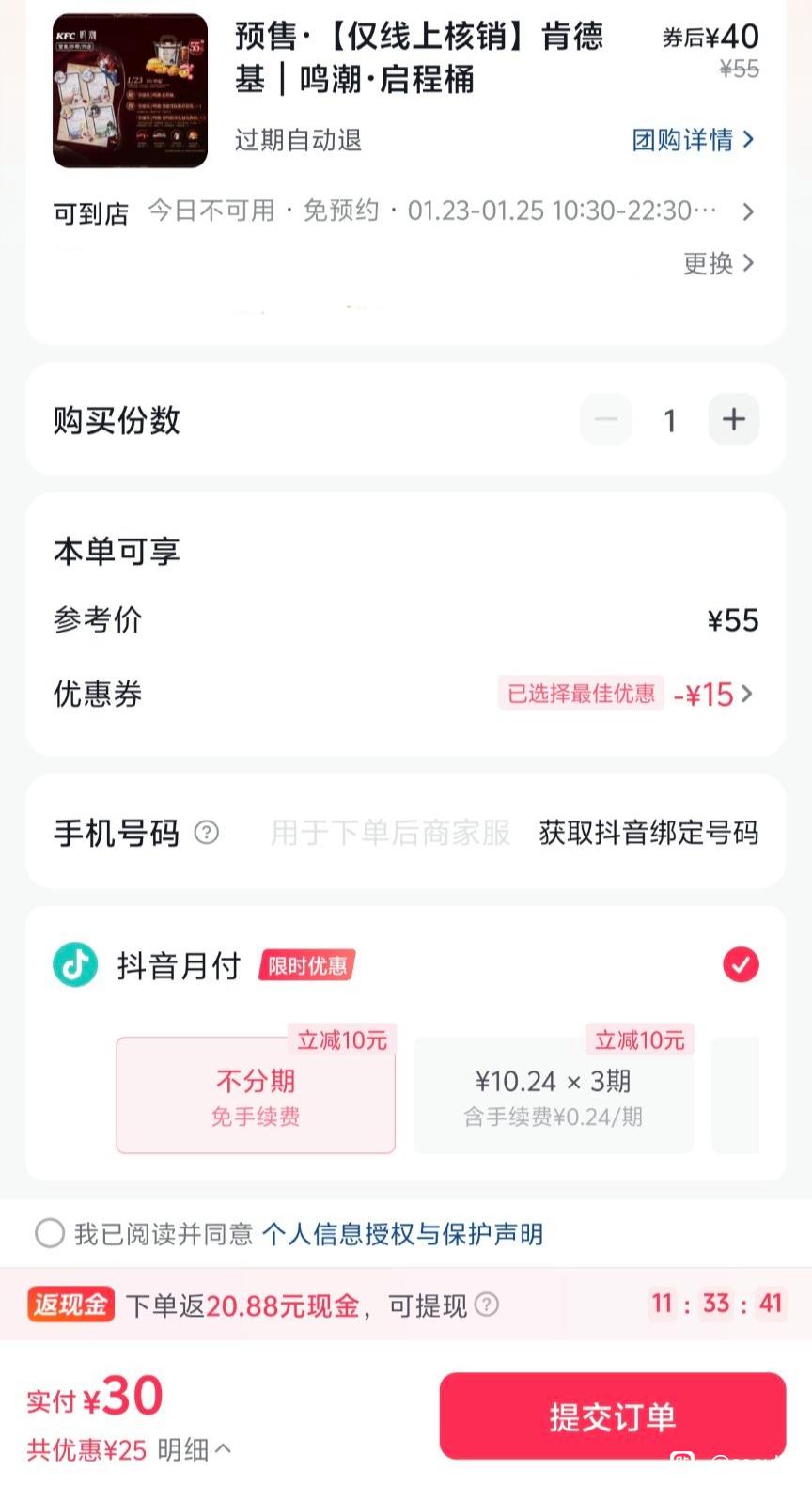
Task: Open 团购详情 link
Action: tap(693, 140)
